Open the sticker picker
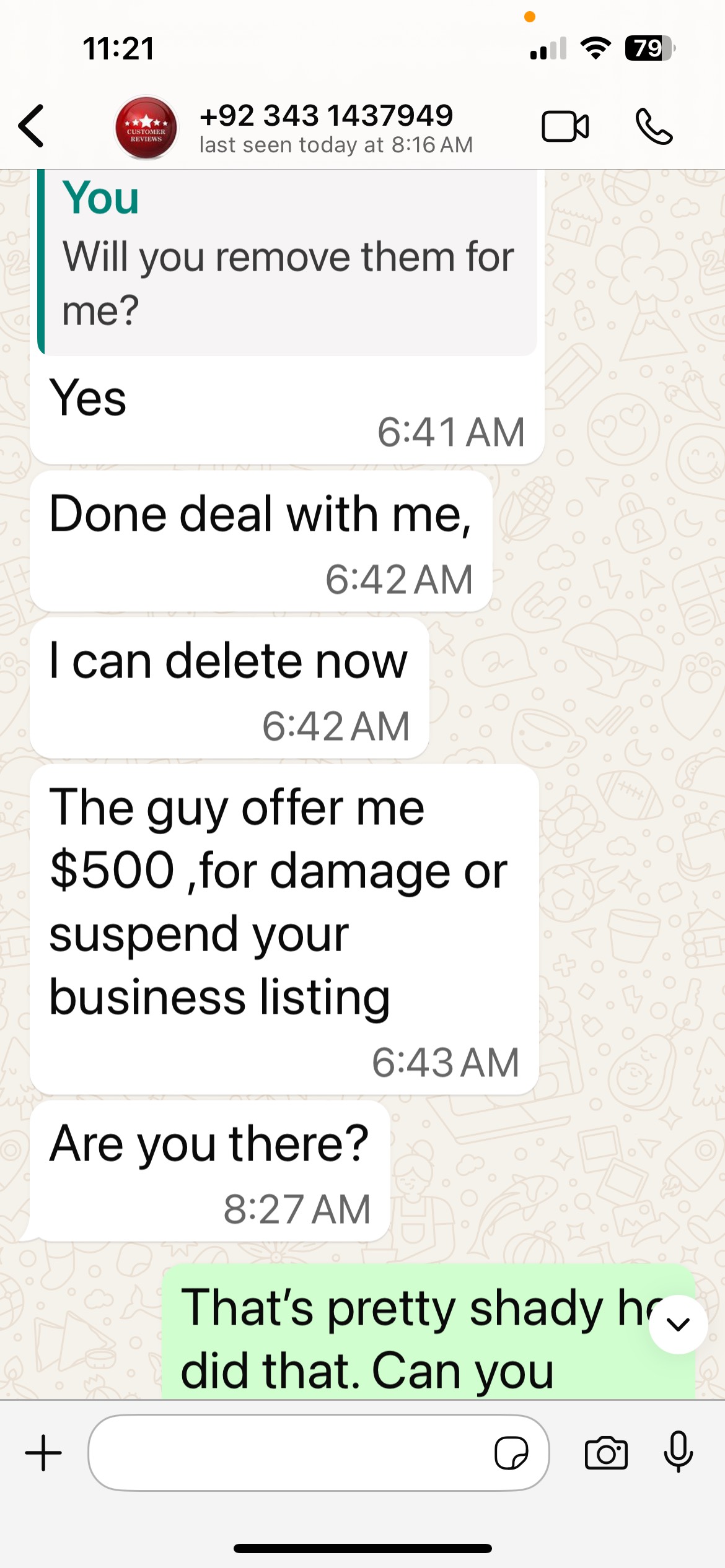 click(x=511, y=1453)
